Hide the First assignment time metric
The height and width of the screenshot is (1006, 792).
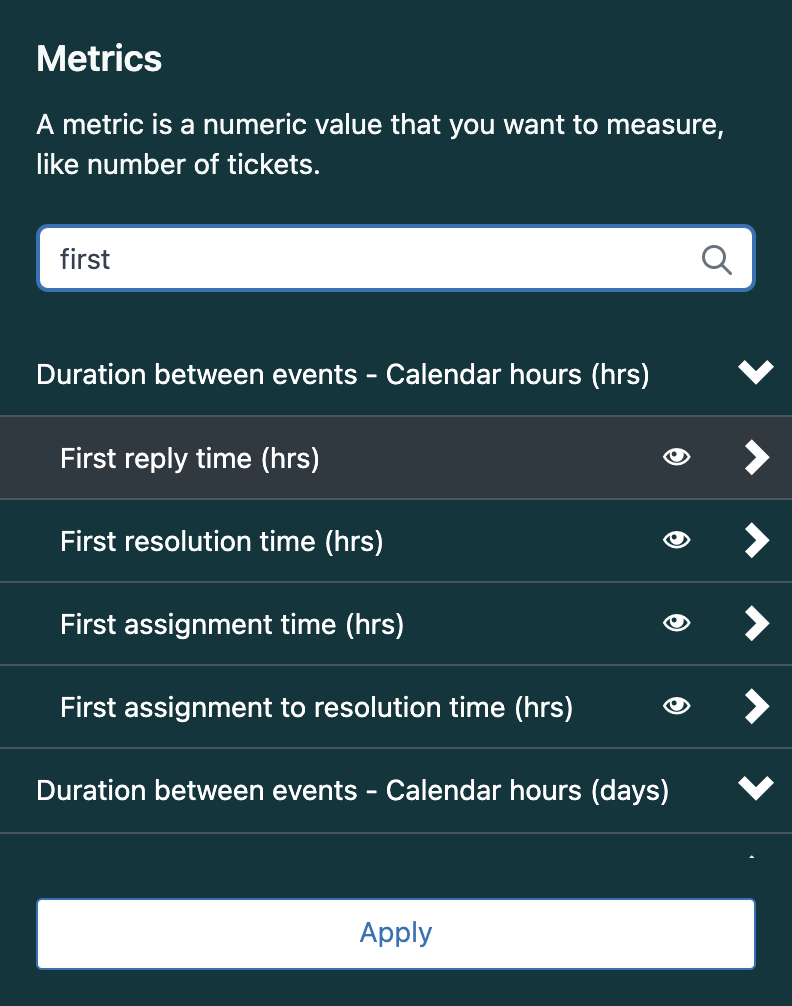point(676,623)
